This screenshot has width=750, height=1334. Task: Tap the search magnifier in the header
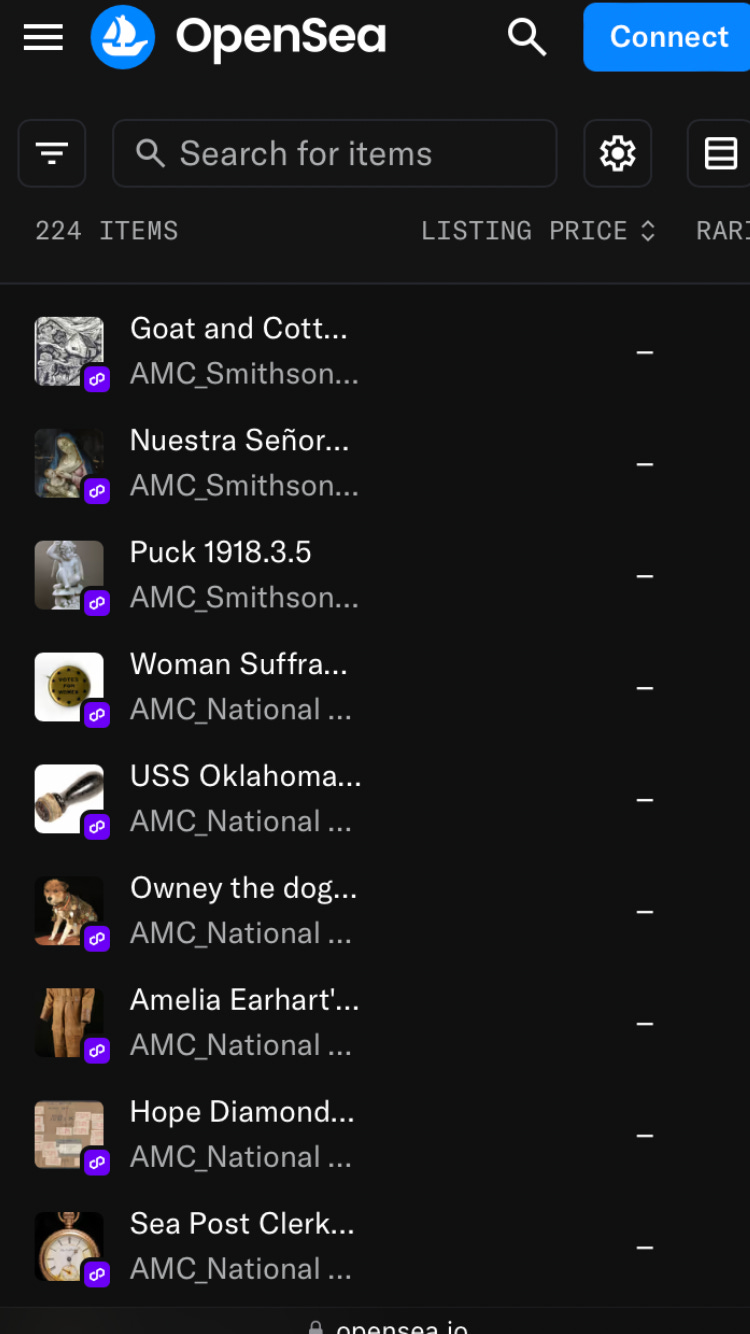[x=527, y=38]
